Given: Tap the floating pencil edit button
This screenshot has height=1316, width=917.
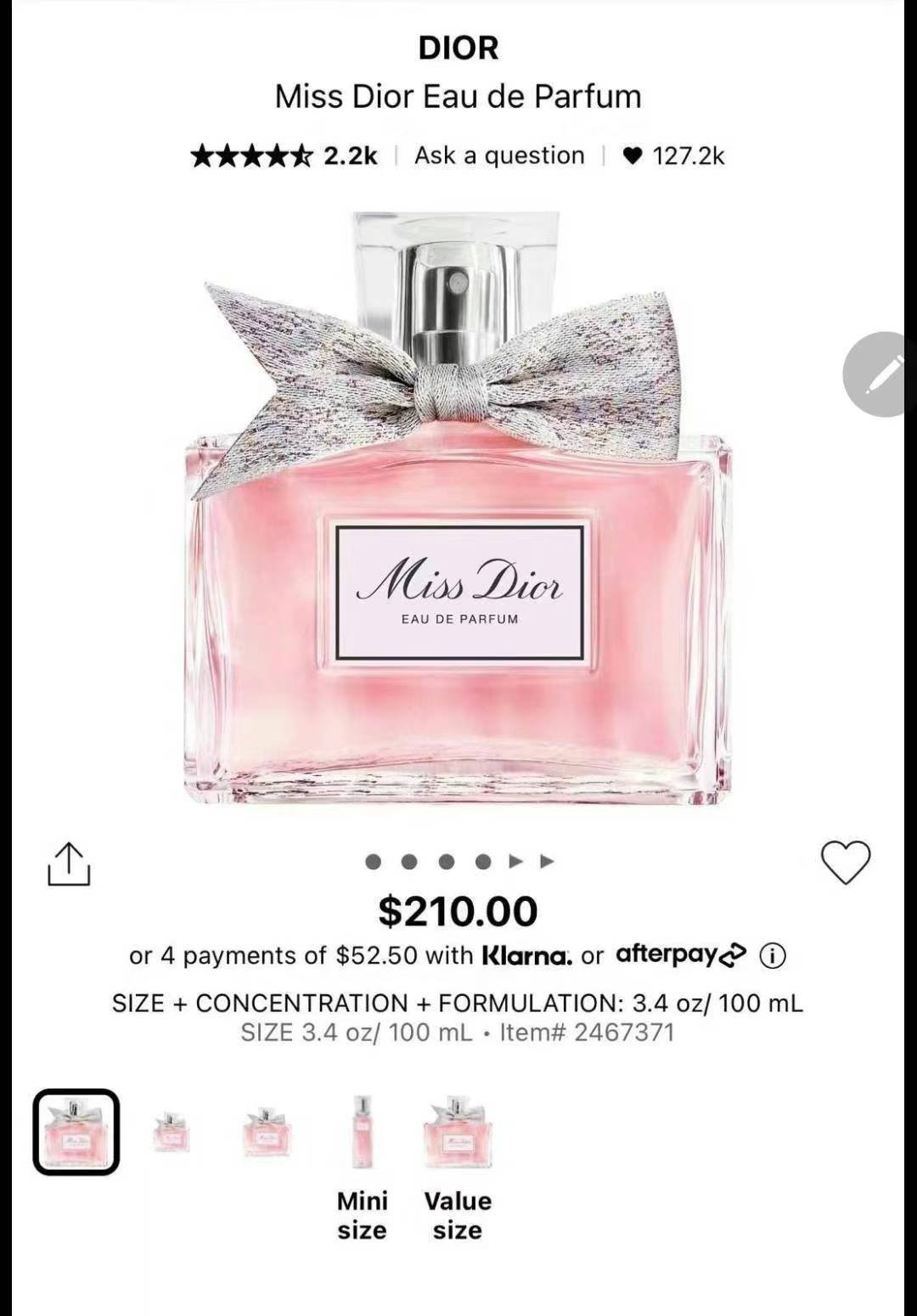Looking at the screenshot, I should point(883,374).
